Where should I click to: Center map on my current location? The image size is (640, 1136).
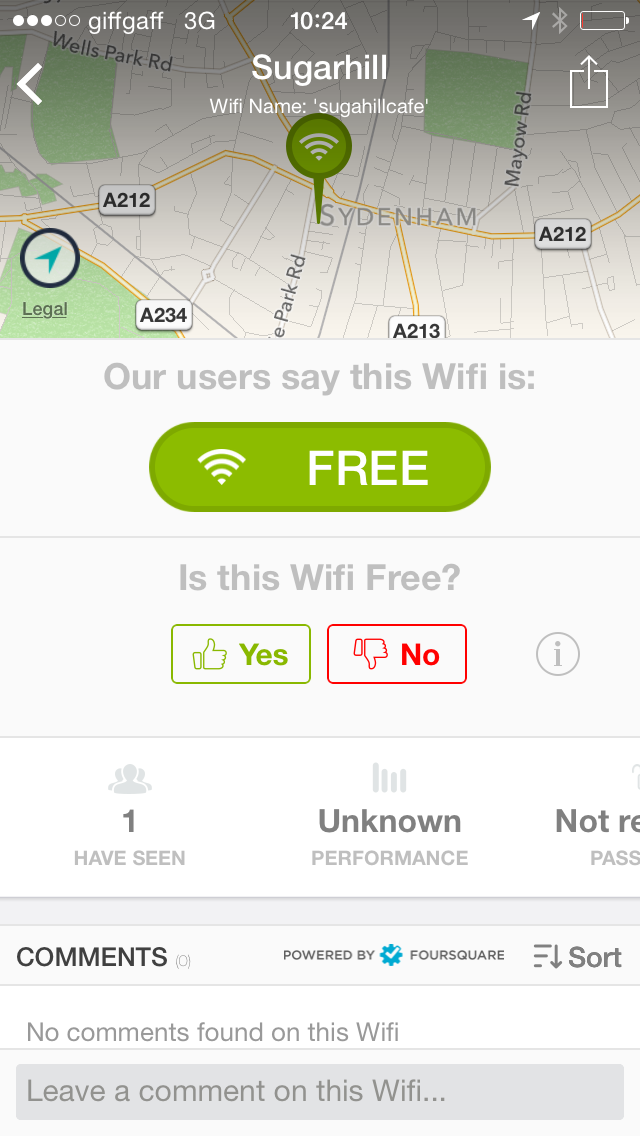pos(49,259)
